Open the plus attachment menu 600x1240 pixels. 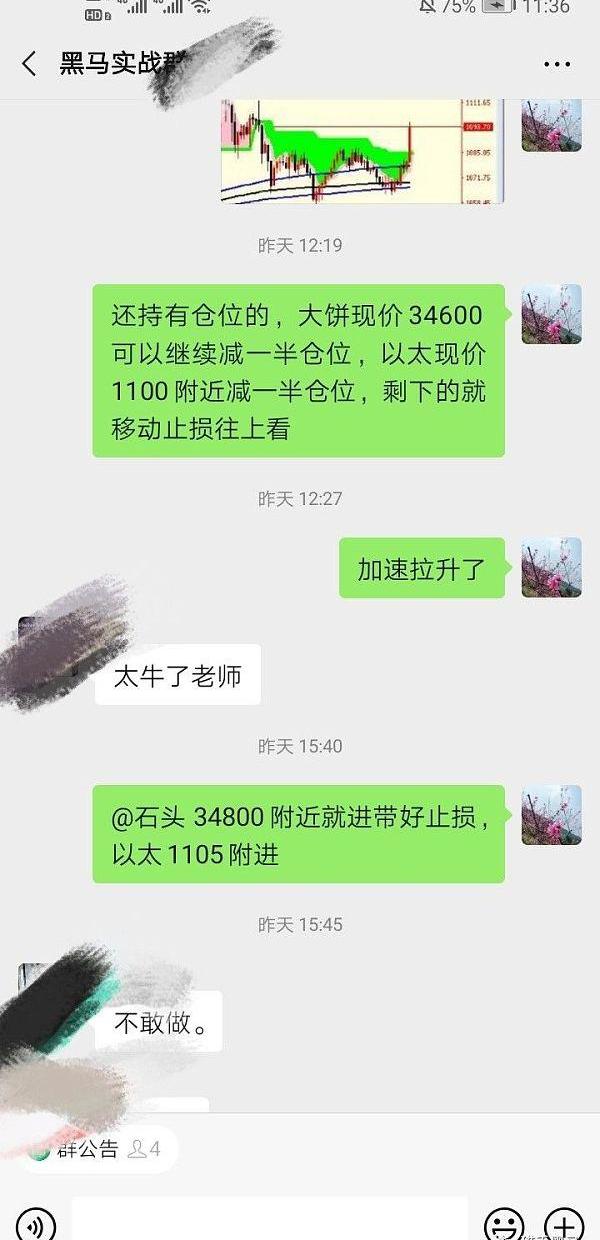click(x=564, y=1225)
